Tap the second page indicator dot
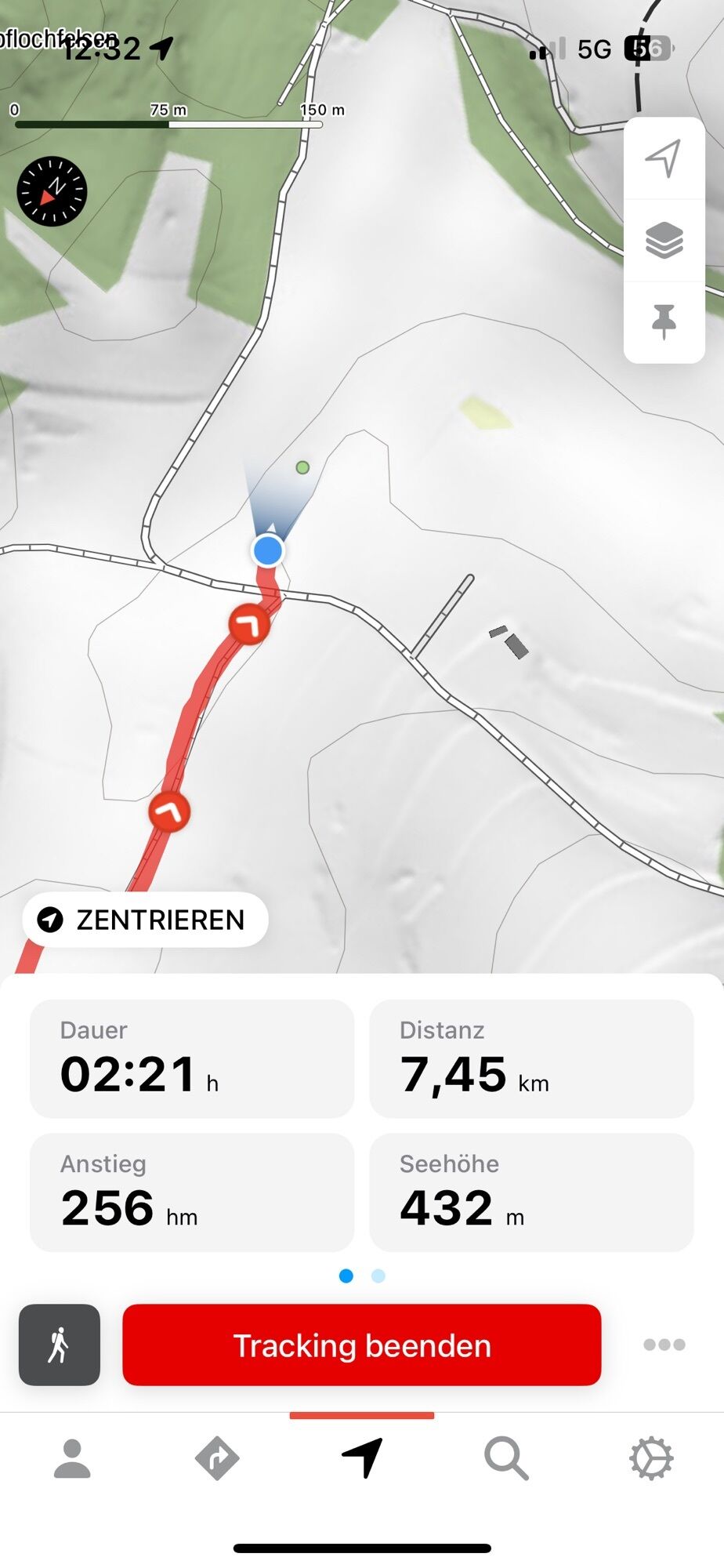 click(x=378, y=1276)
